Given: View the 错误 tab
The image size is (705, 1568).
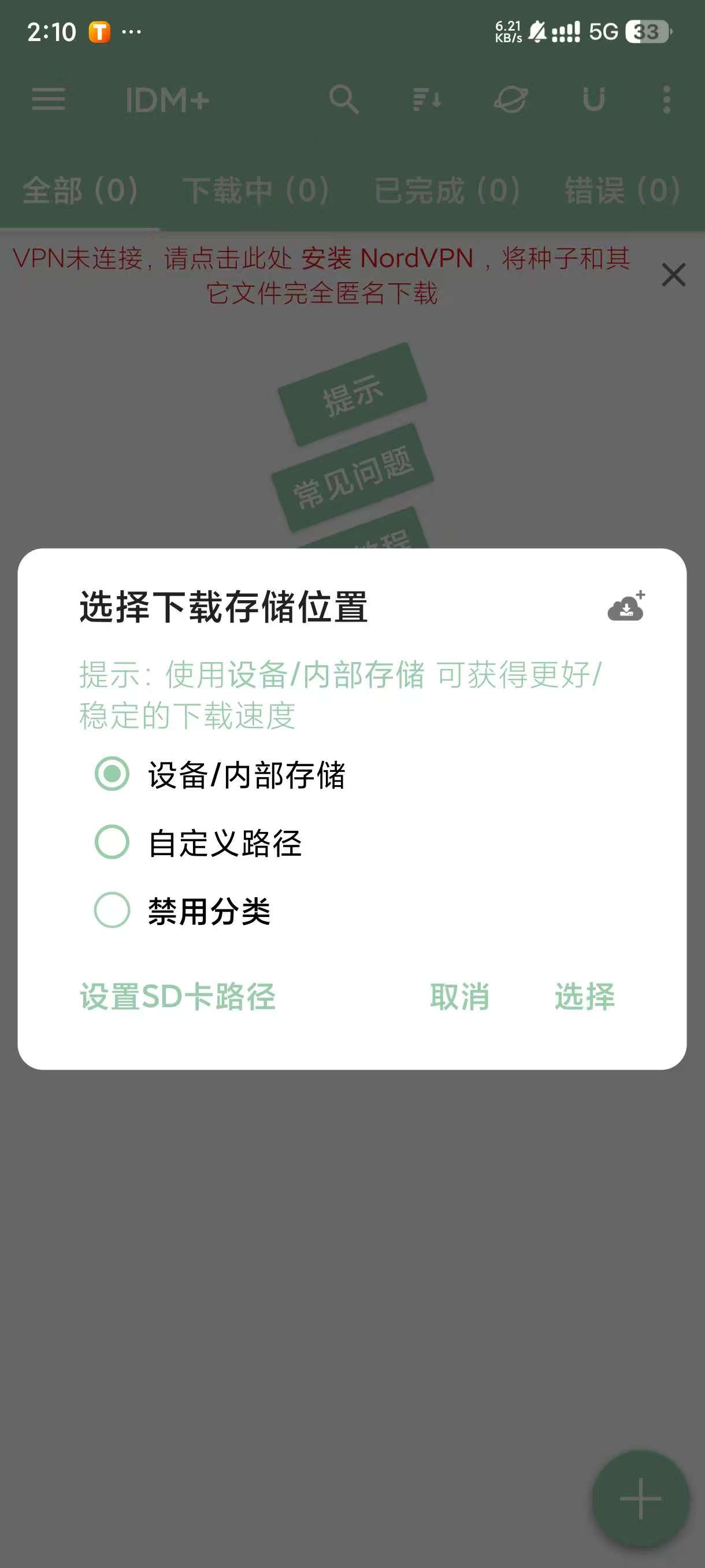Looking at the screenshot, I should coord(622,190).
